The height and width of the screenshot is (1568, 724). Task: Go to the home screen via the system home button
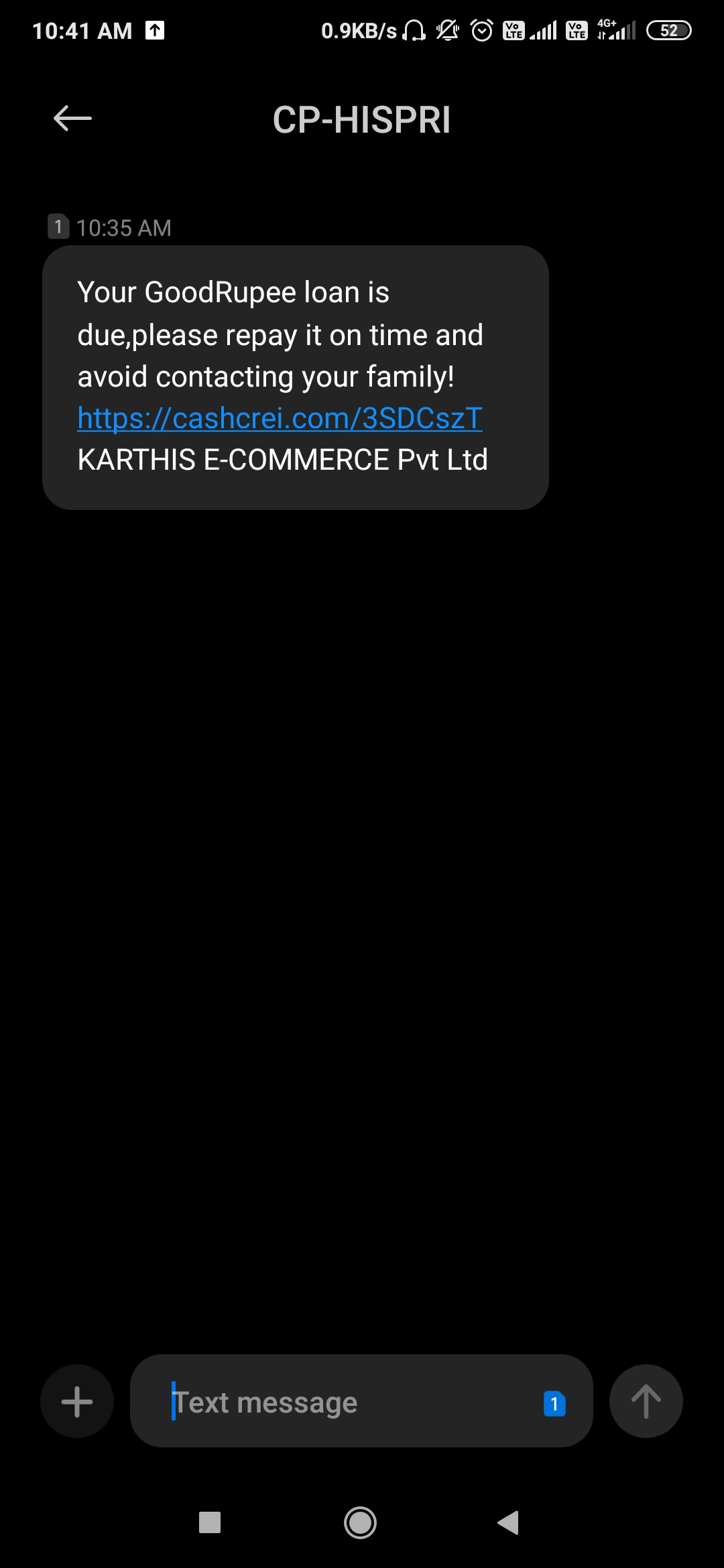(360, 1522)
